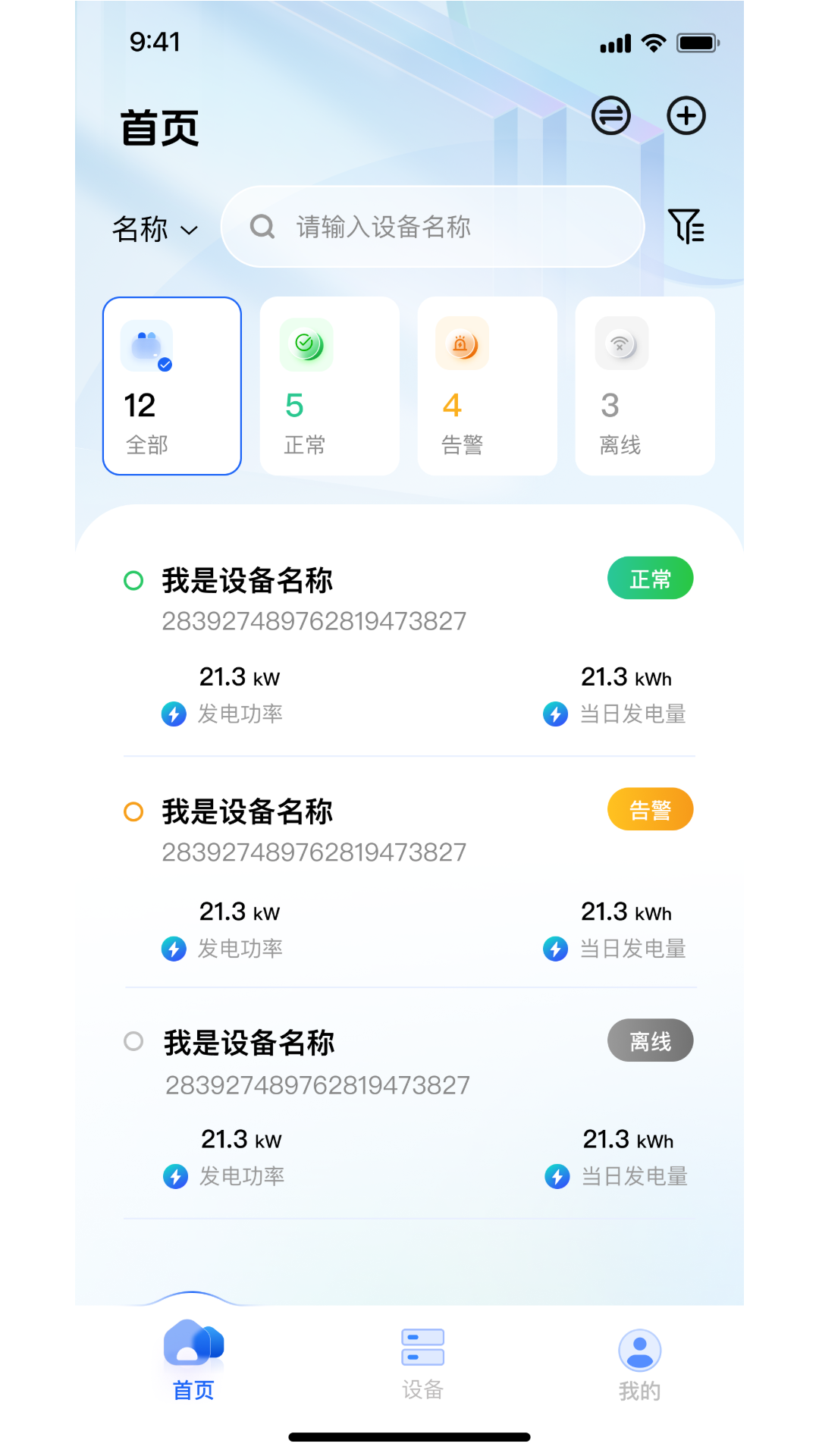
Task: Open the filter funnel icon beside search
Action: pos(686,226)
